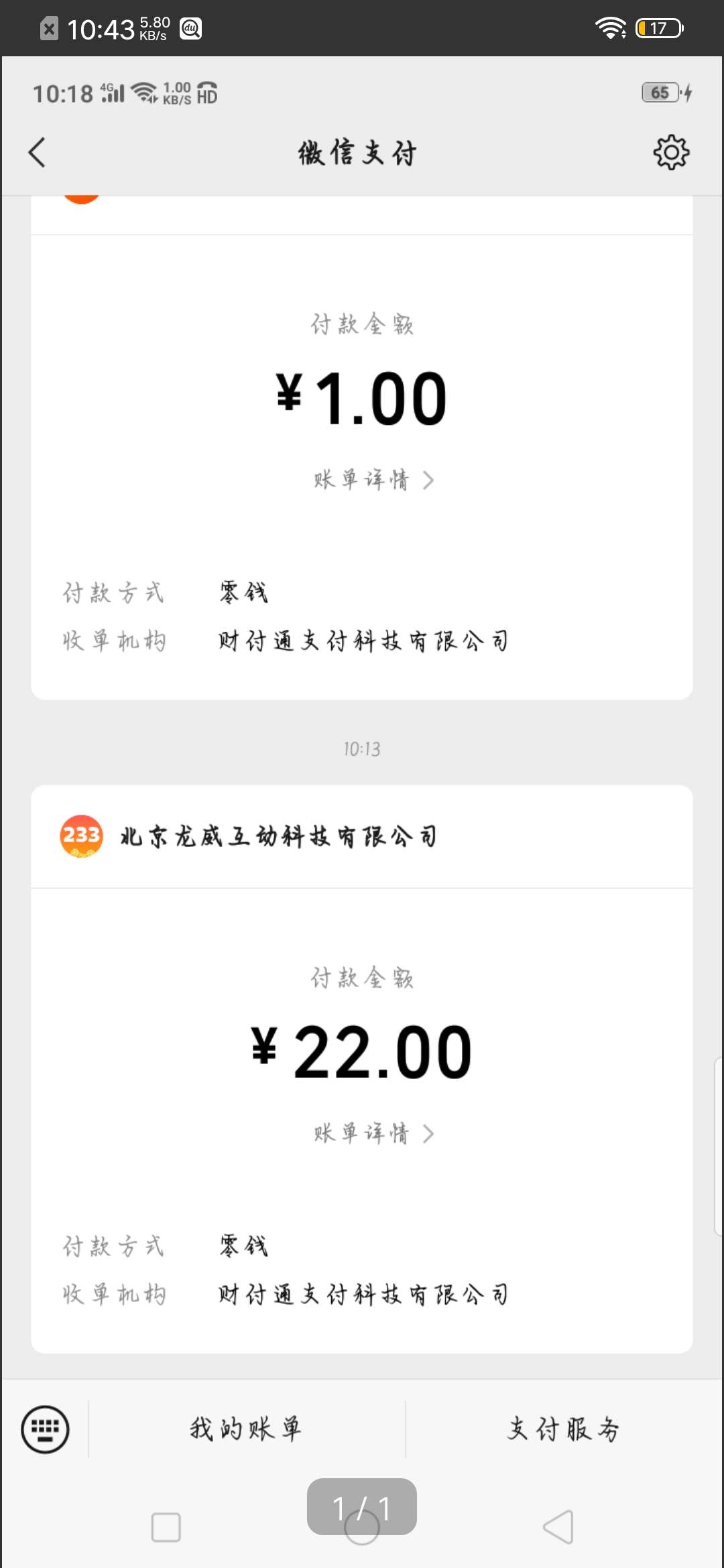
Task: Open the settings gear icon
Action: click(671, 153)
